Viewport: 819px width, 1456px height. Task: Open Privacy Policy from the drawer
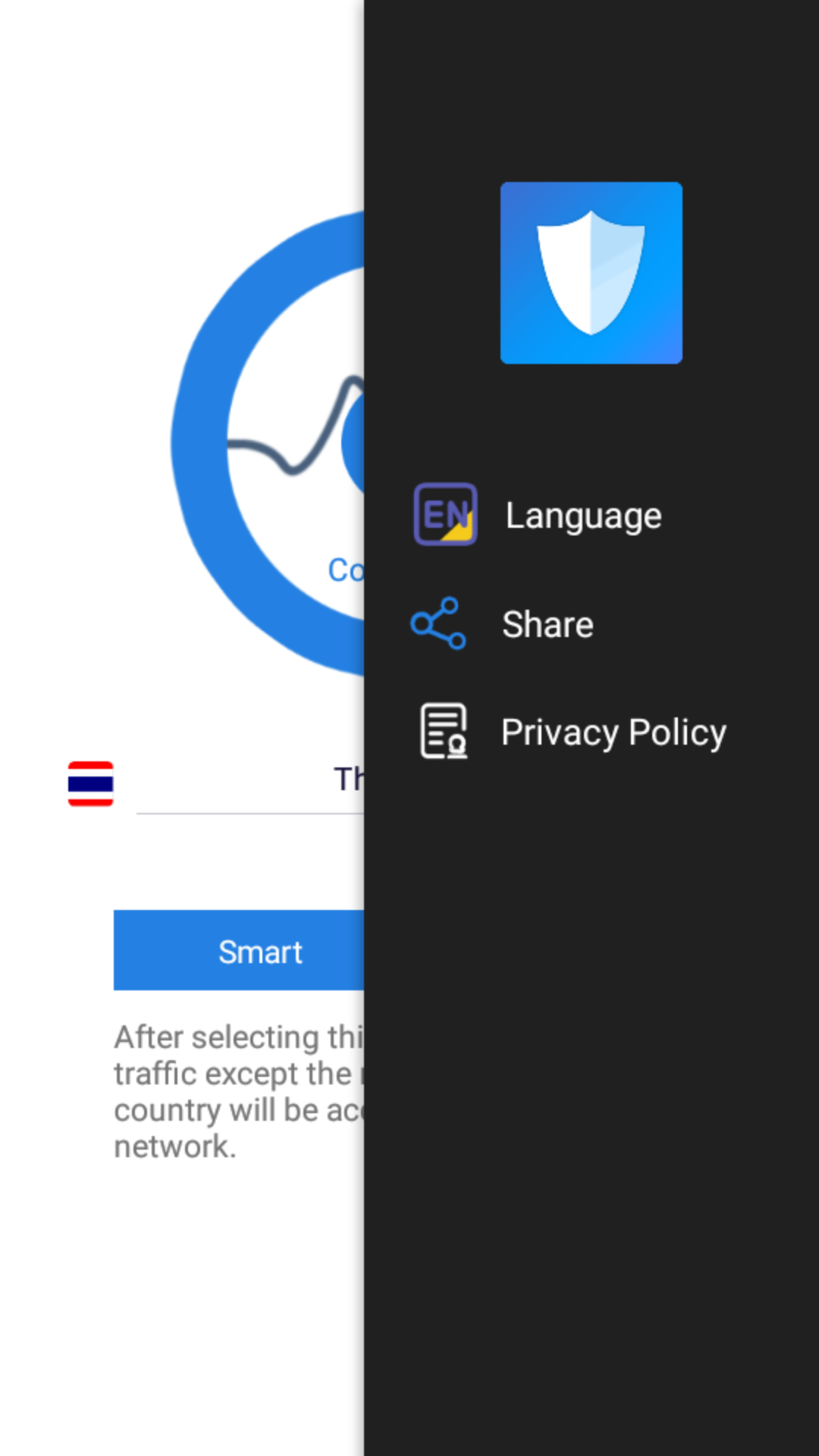613,731
